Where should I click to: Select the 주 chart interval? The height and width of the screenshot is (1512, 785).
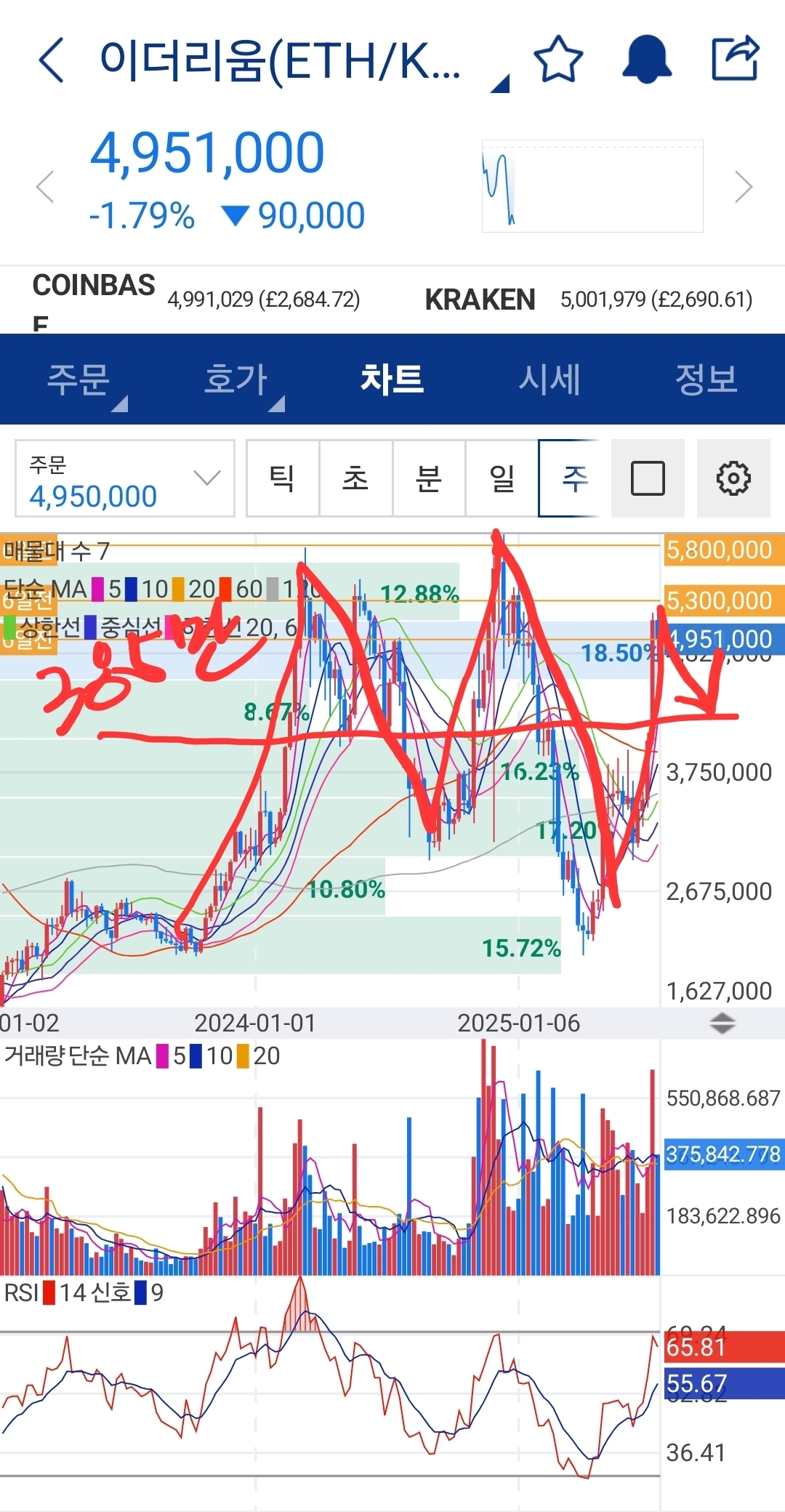tap(574, 478)
